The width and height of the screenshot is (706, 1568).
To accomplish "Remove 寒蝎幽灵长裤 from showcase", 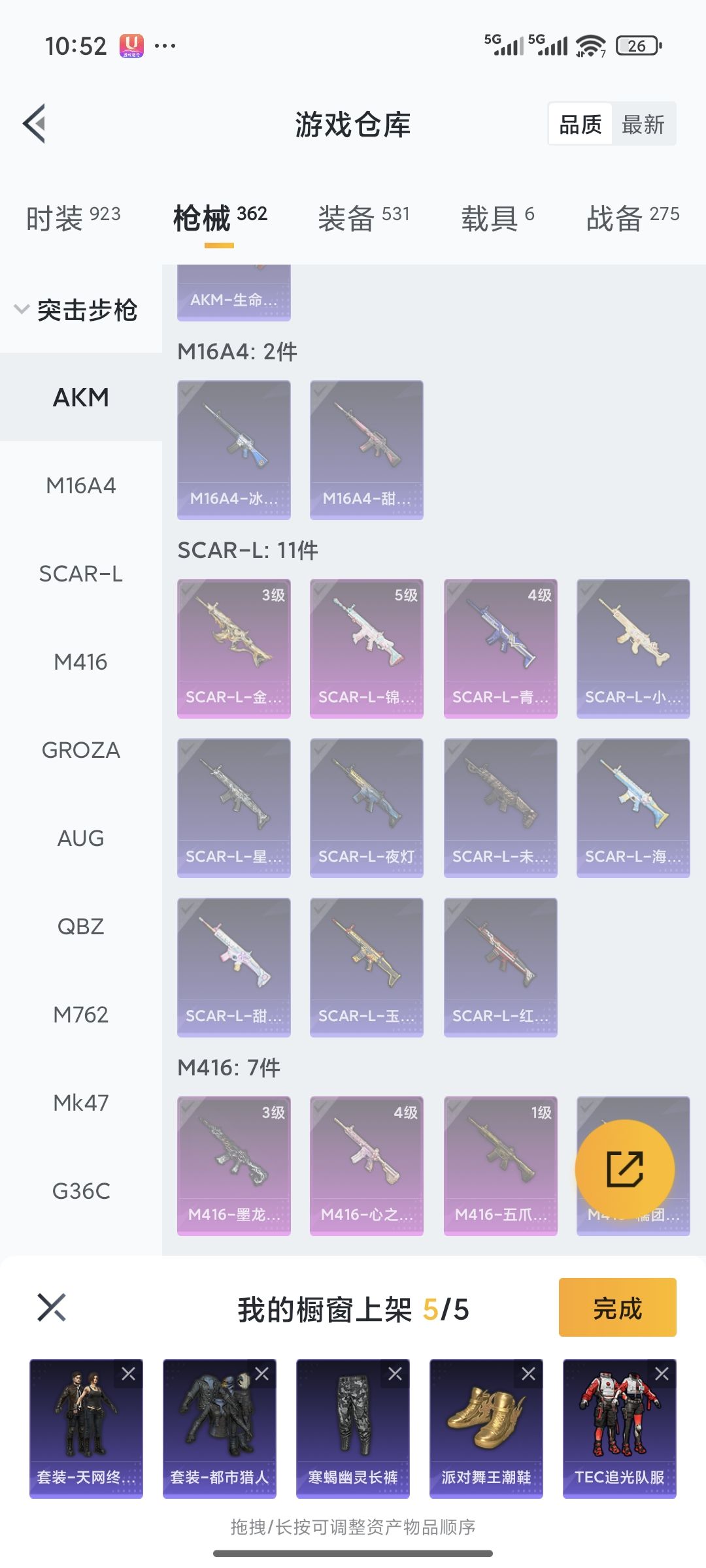I will tap(395, 1374).
